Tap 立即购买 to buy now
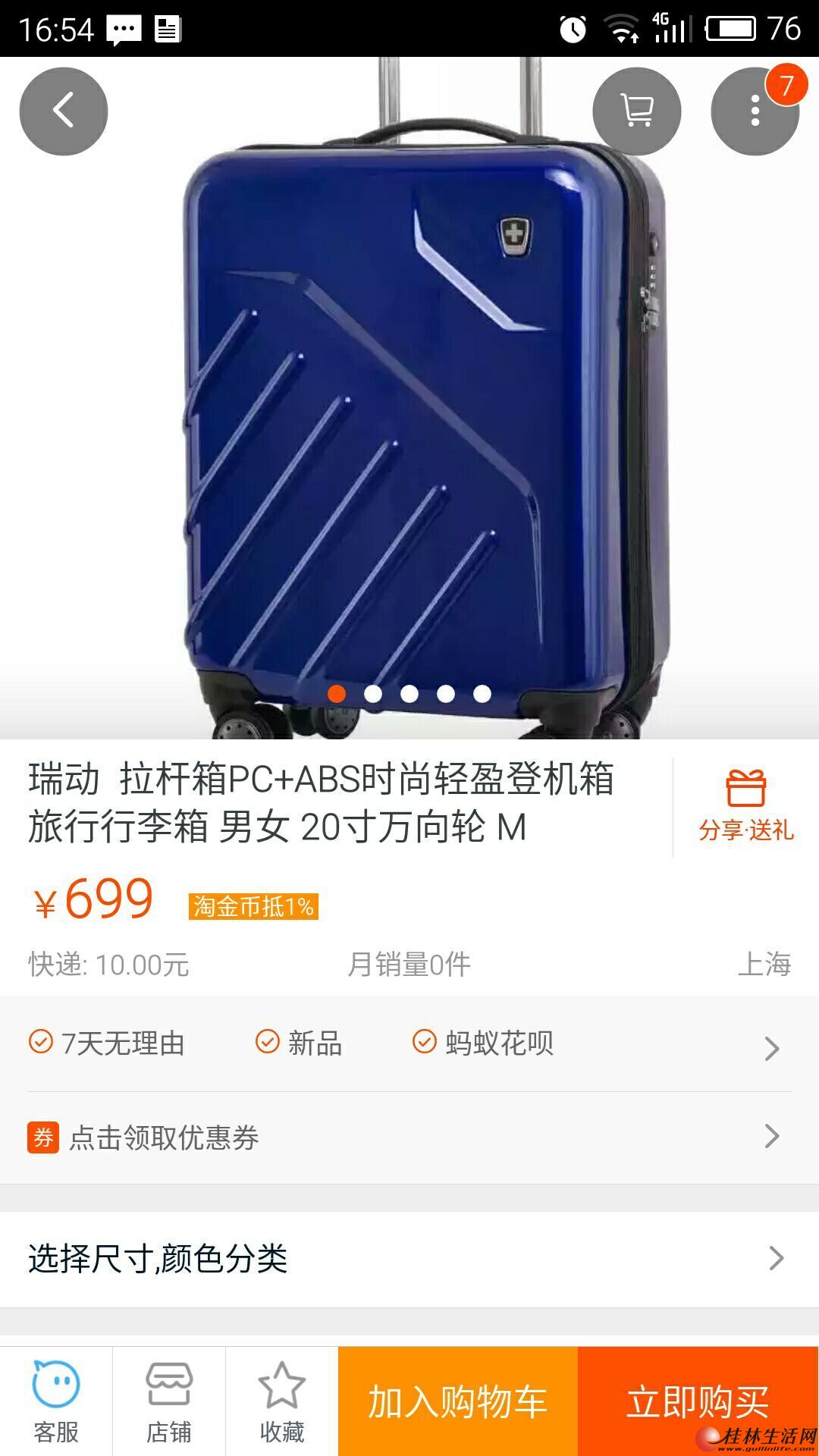 [x=698, y=1401]
